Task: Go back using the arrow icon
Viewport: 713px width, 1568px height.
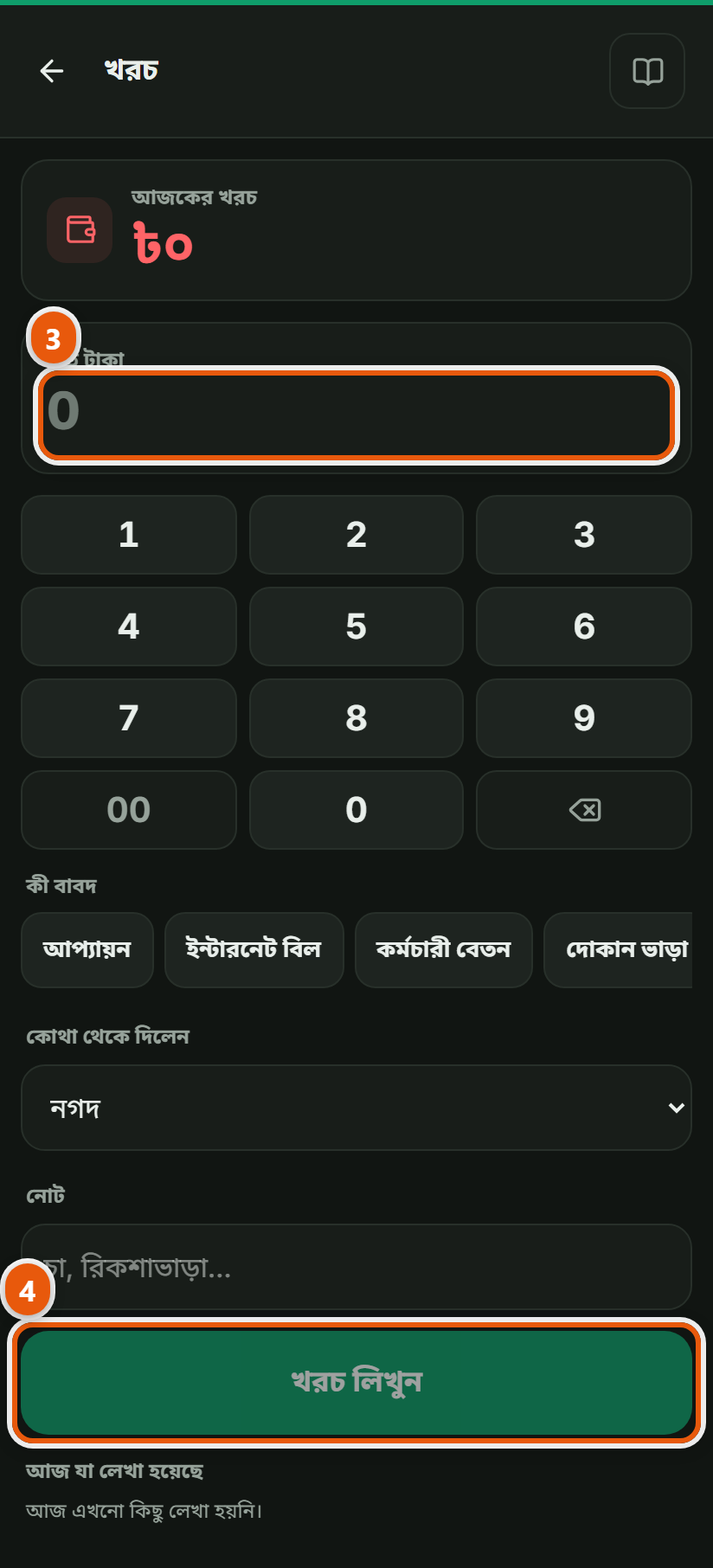Action: point(52,71)
